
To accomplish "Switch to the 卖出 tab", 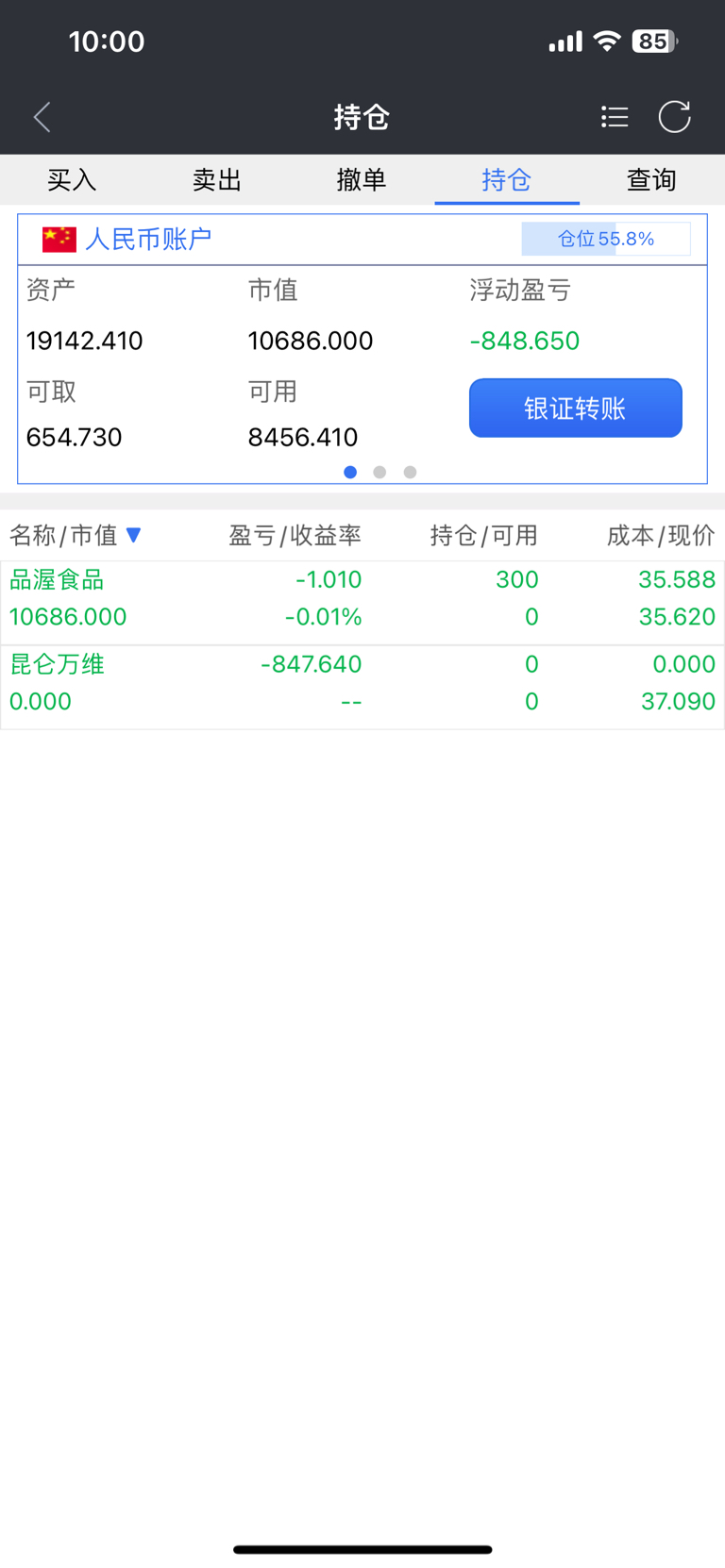I will point(217,180).
